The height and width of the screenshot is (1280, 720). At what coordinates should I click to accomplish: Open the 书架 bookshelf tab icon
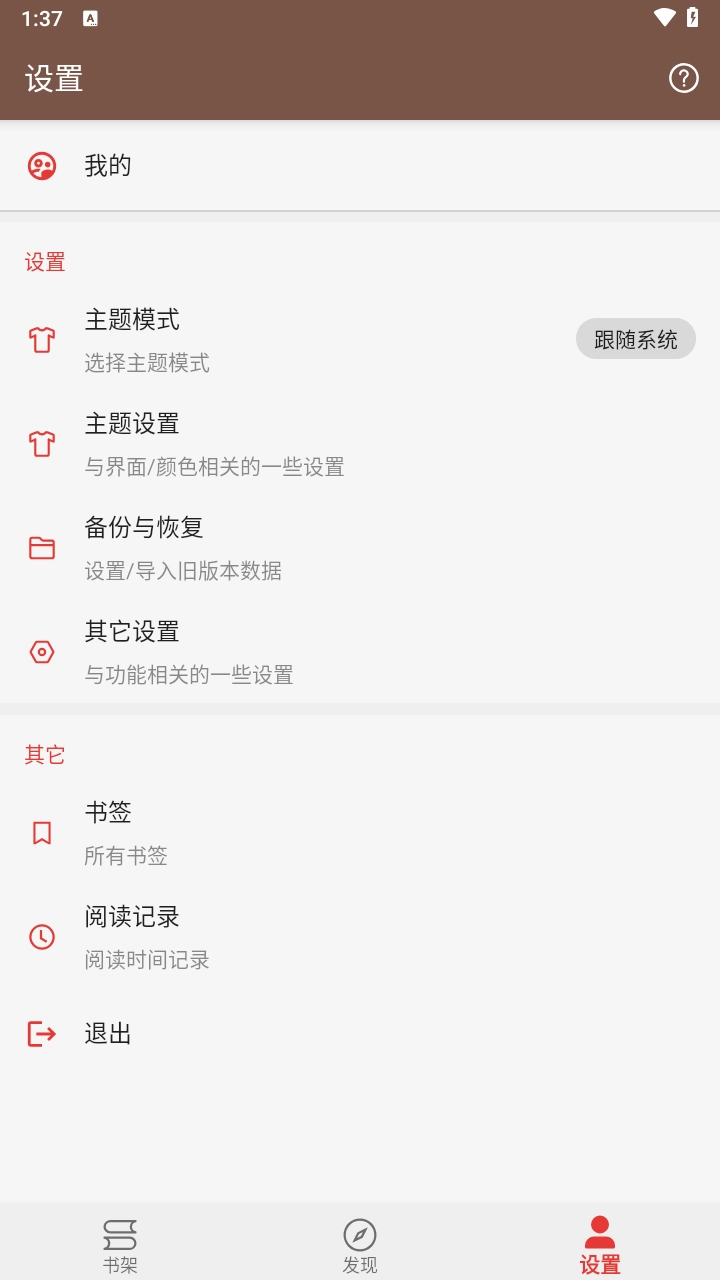coord(120,1233)
